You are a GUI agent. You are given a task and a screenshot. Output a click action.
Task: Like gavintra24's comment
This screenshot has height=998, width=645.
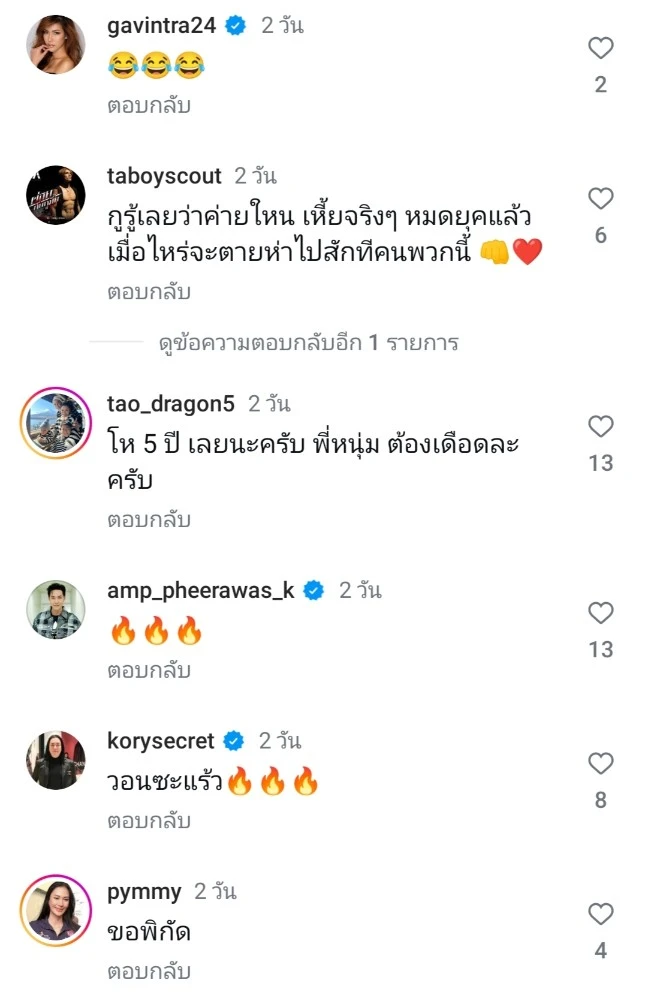point(600,48)
